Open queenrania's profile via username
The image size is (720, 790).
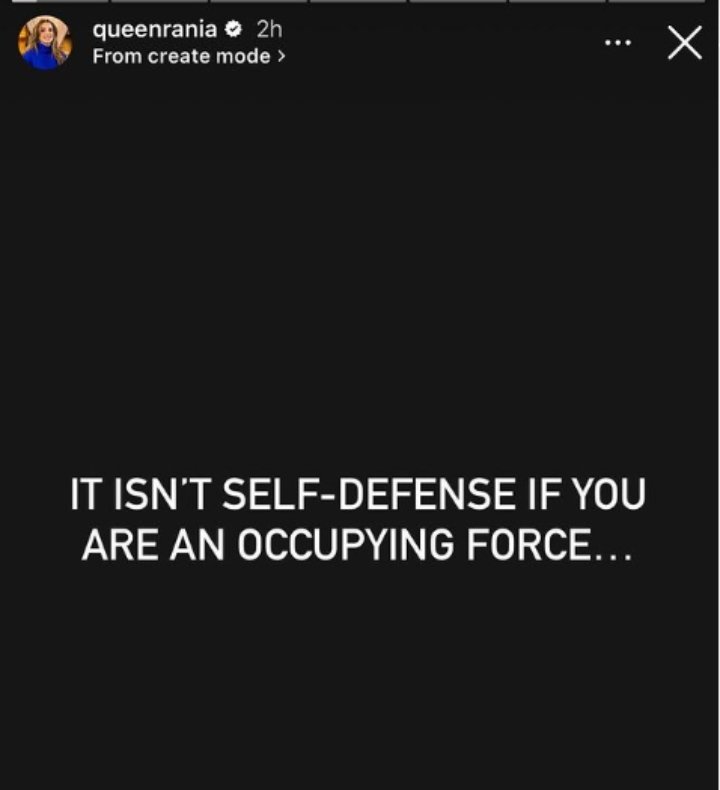click(x=154, y=30)
